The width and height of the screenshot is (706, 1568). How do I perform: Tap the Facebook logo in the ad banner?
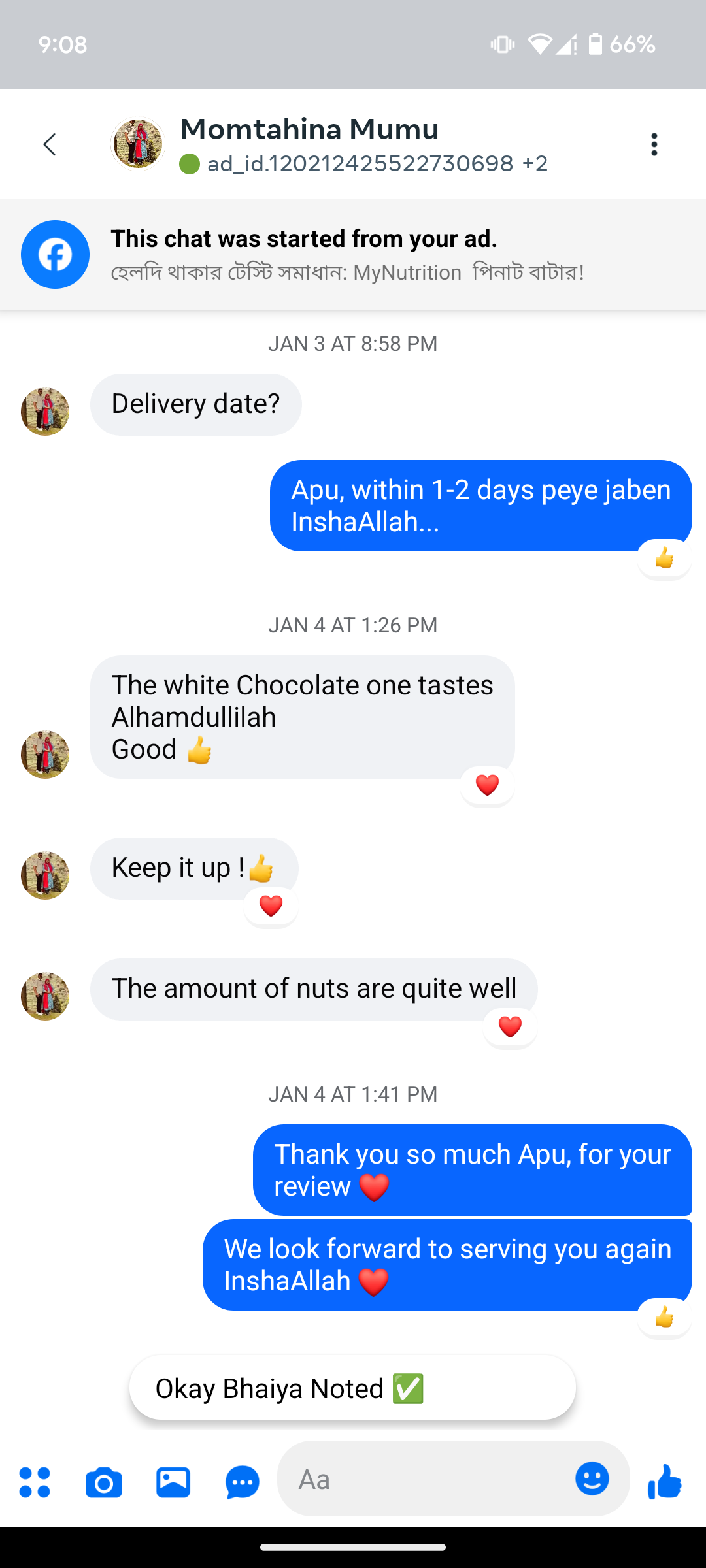coord(55,254)
